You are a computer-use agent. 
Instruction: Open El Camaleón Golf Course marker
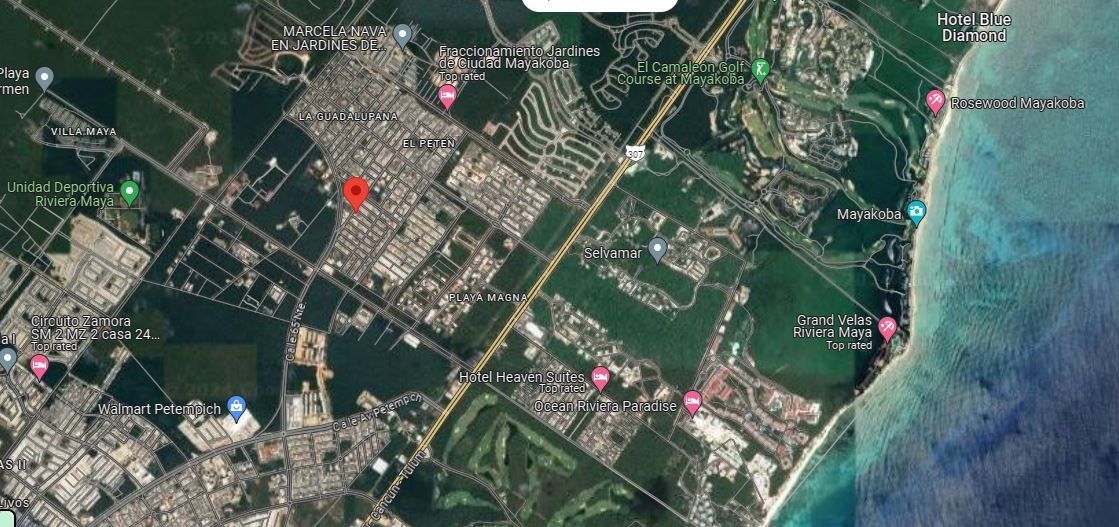761,71
